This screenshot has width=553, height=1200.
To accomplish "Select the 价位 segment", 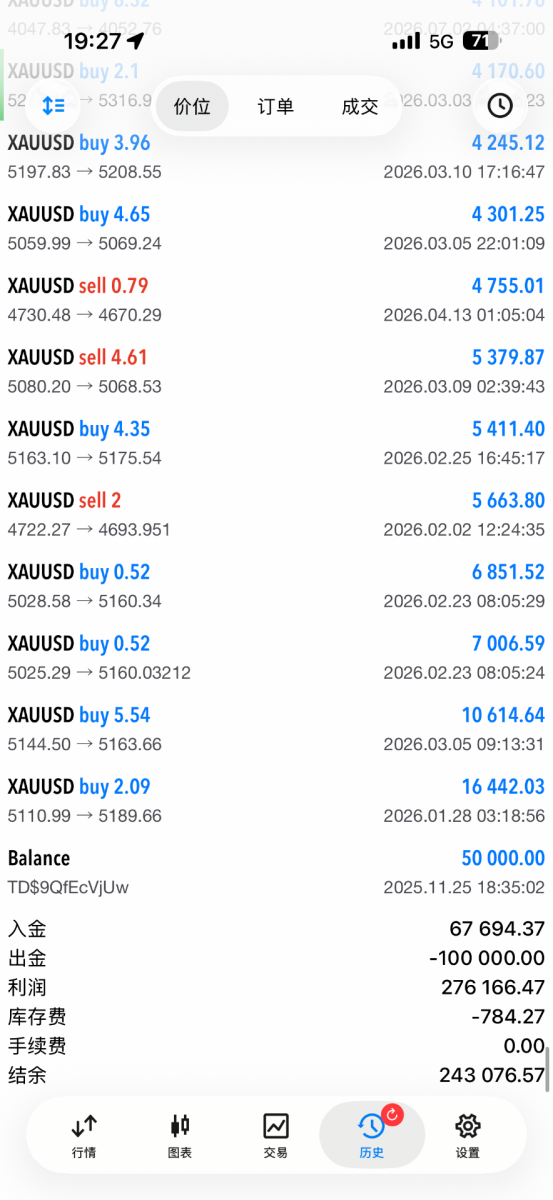I will point(192,106).
